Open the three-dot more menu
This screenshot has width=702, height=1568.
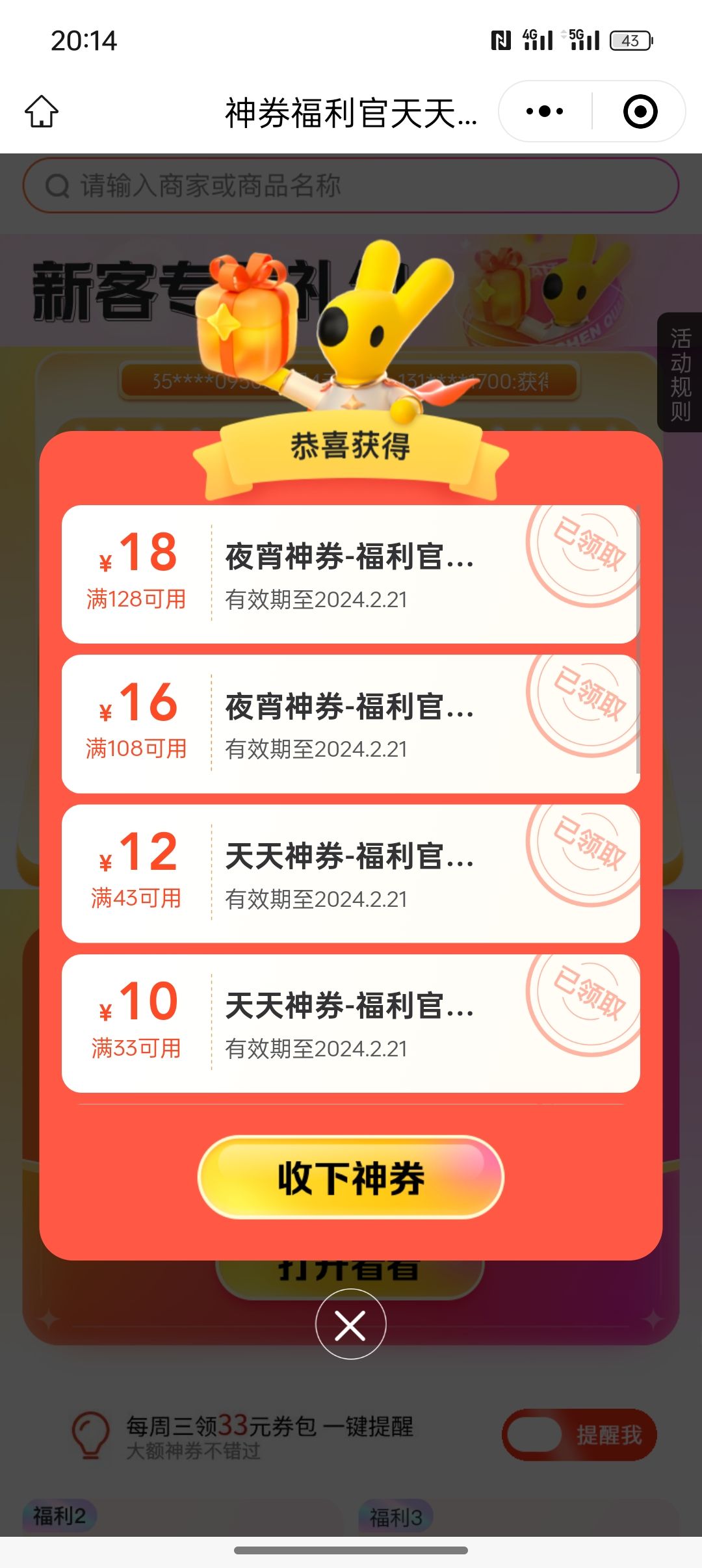click(x=545, y=111)
